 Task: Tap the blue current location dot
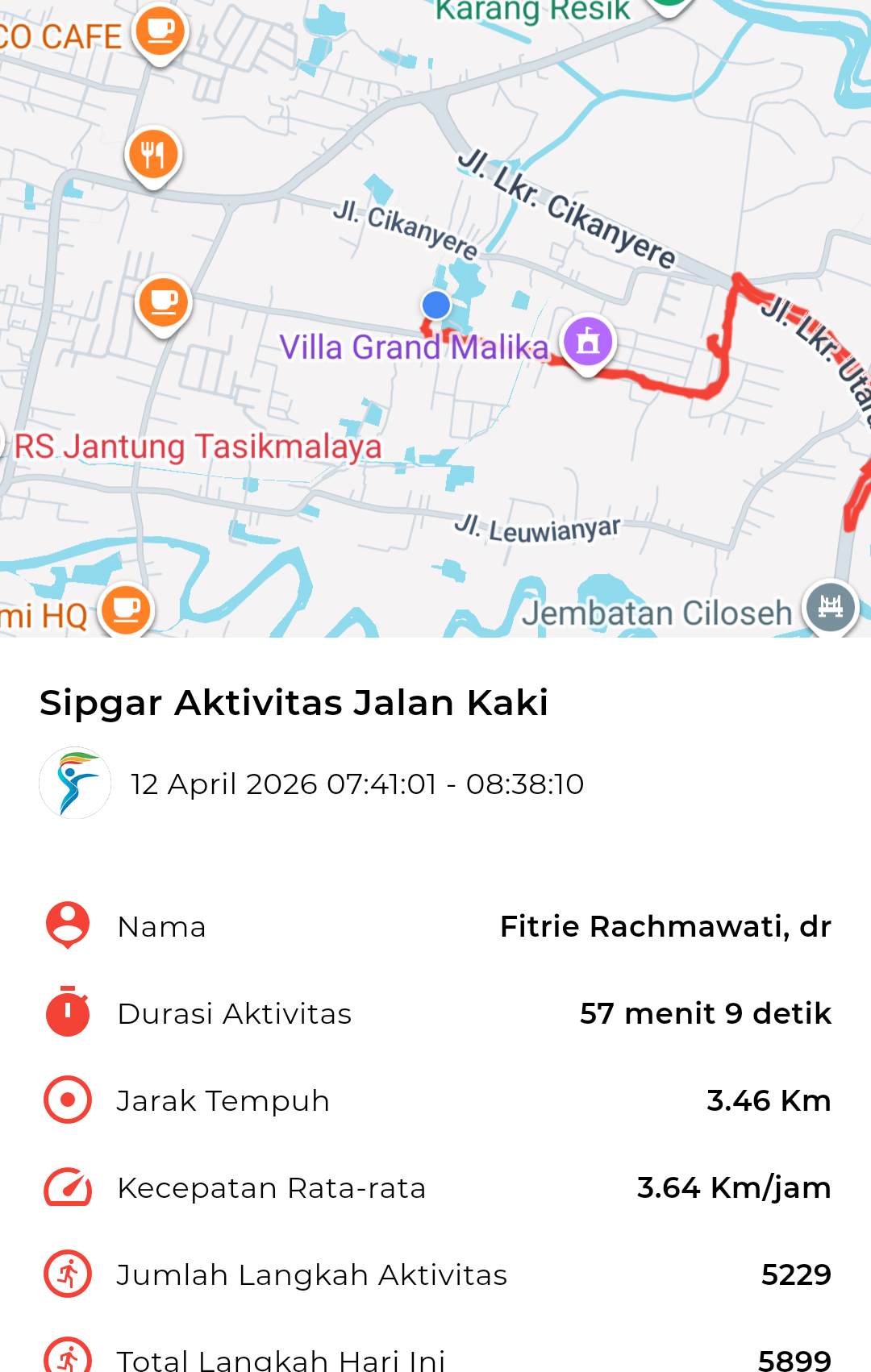(436, 305)
